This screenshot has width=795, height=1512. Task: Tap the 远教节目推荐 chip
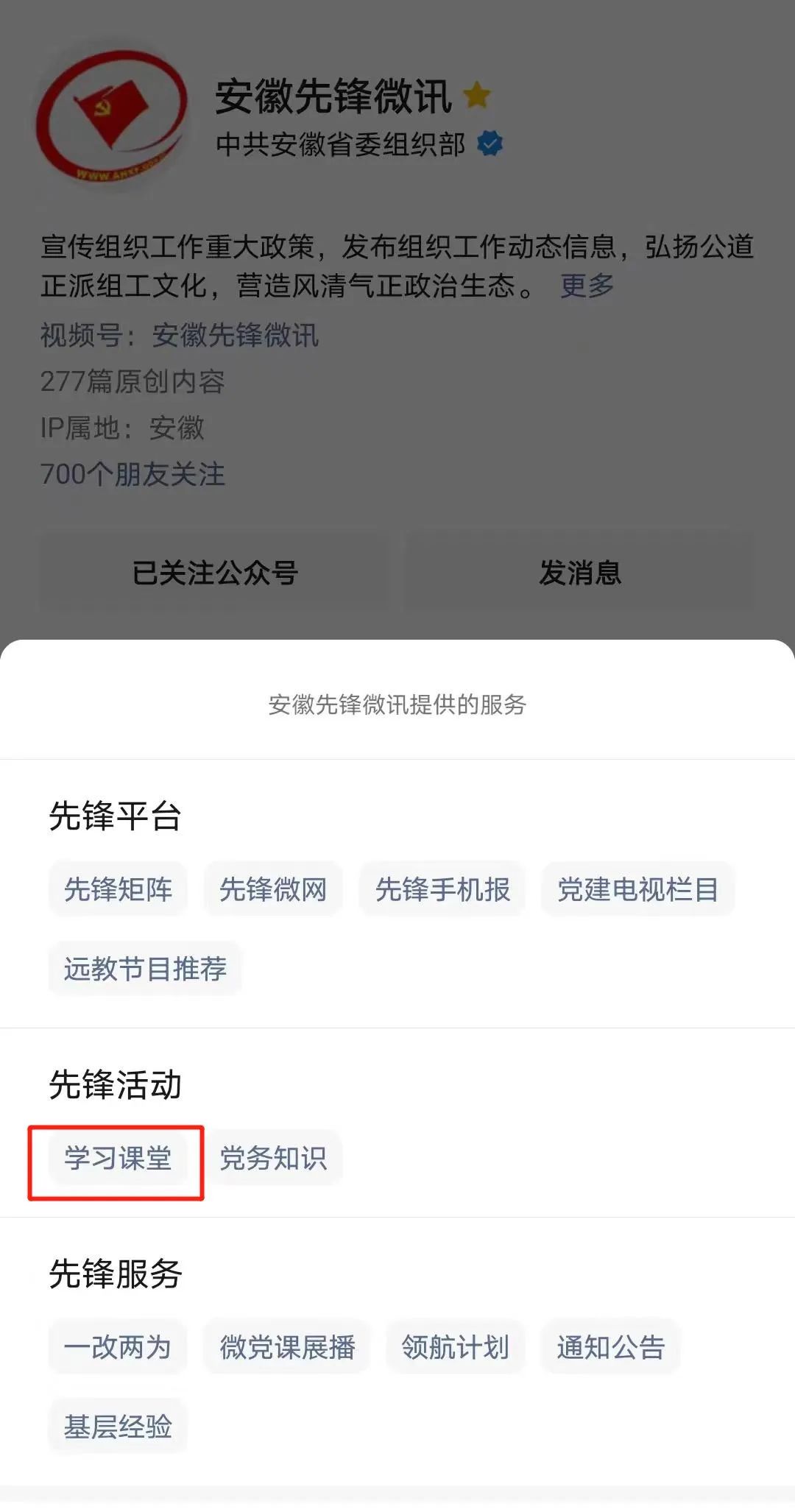pos(145,969)
